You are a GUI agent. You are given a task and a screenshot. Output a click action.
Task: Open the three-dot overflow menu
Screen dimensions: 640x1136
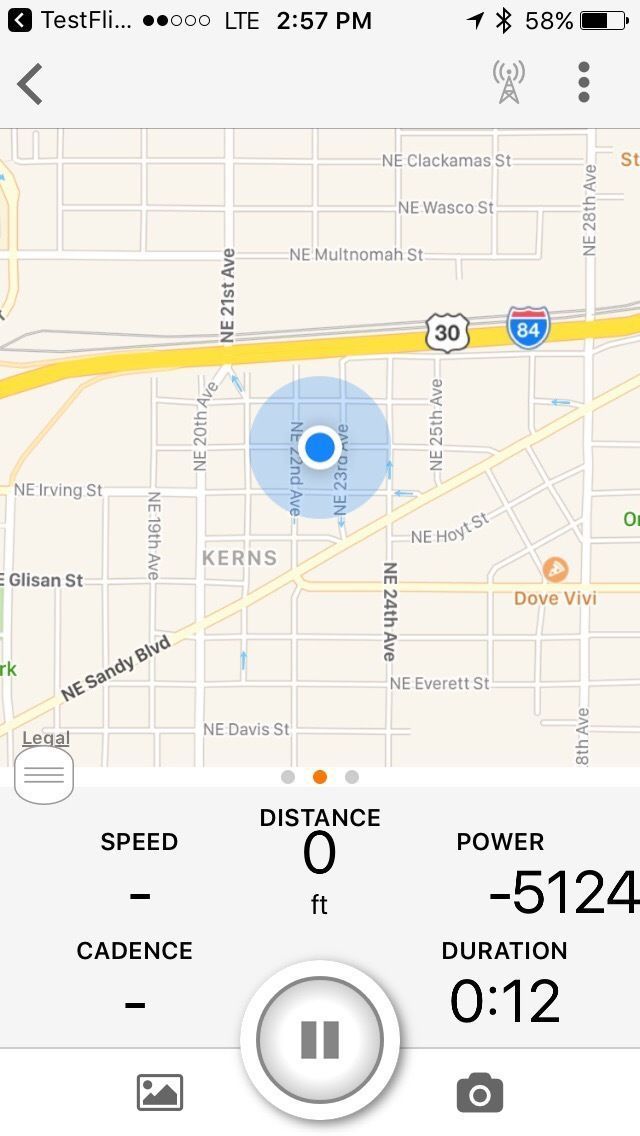pos(584,82)
